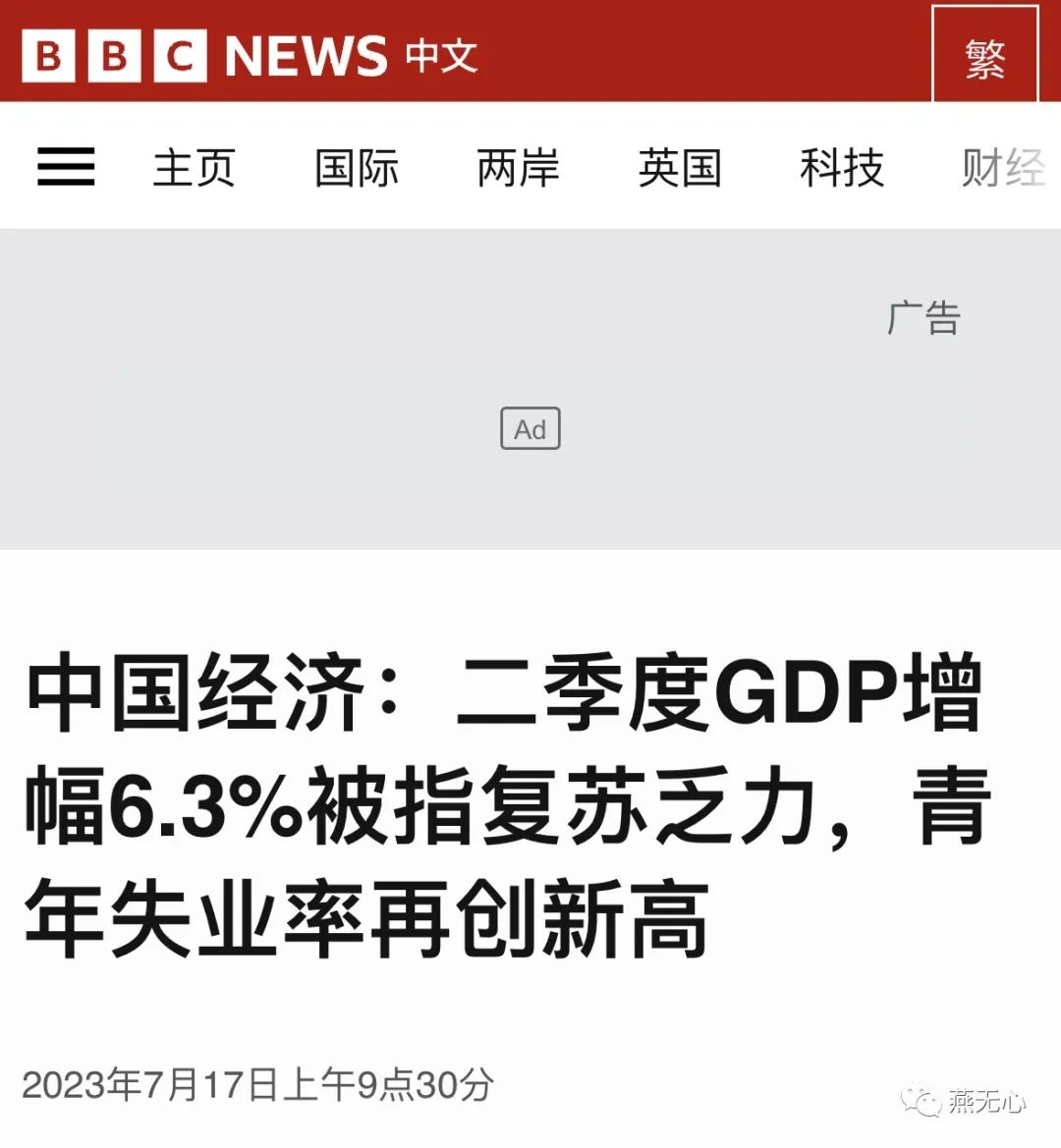The width and height of the screenshot is (1061, 1148).
Task: Go to the 主页 home section
Action: click(194, 168)
